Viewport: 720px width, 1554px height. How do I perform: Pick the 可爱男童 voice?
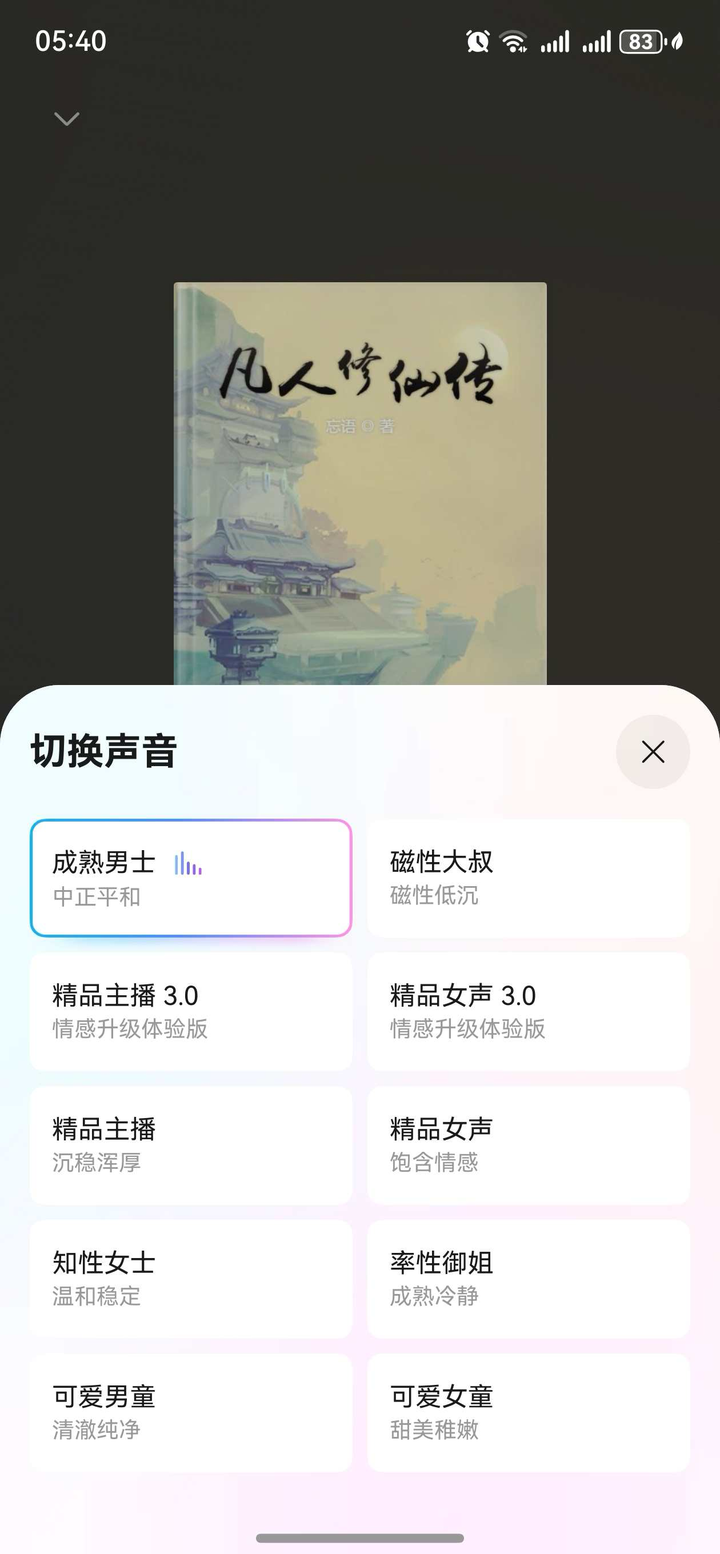(190, 1412)
